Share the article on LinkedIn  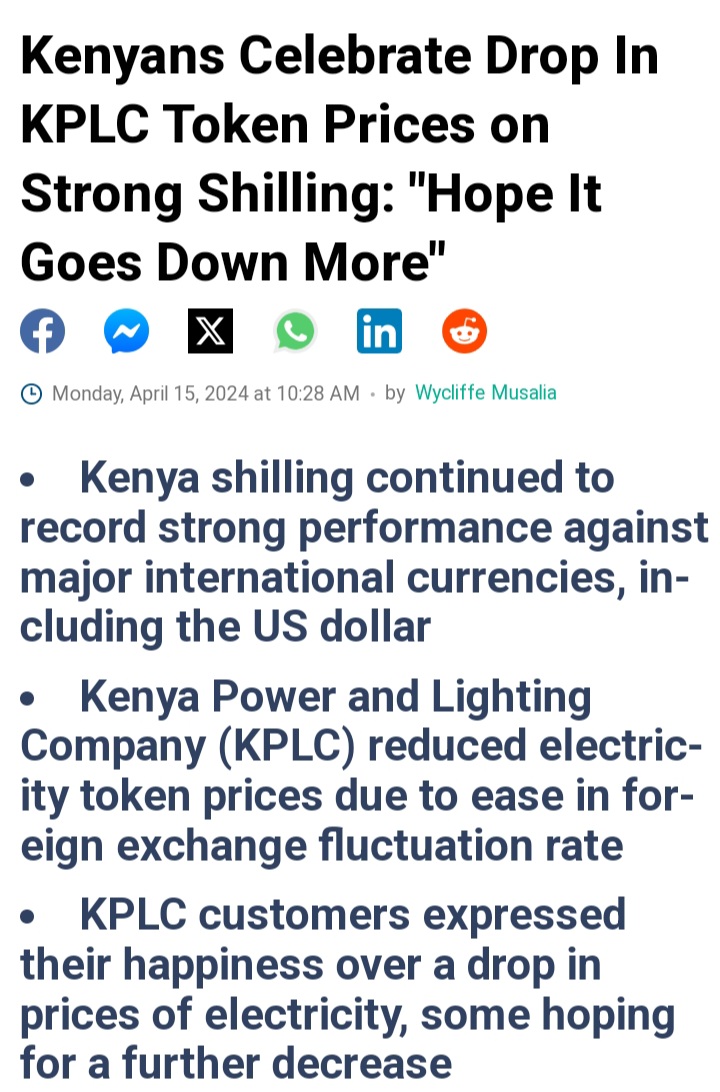[x=380, y=332]
